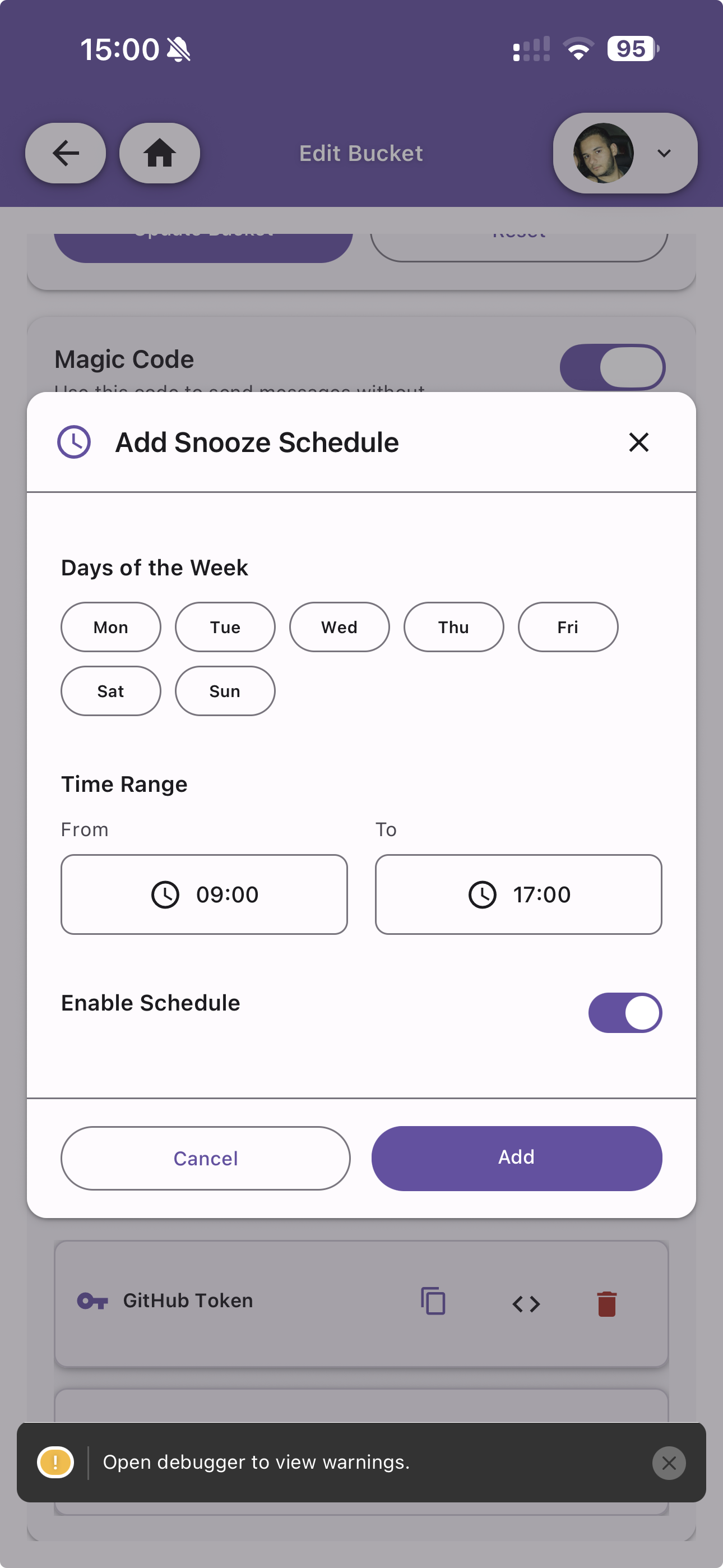723x1568 pixels.
Task: Select the Sun day chip
Action: click(x=225, y=691)
